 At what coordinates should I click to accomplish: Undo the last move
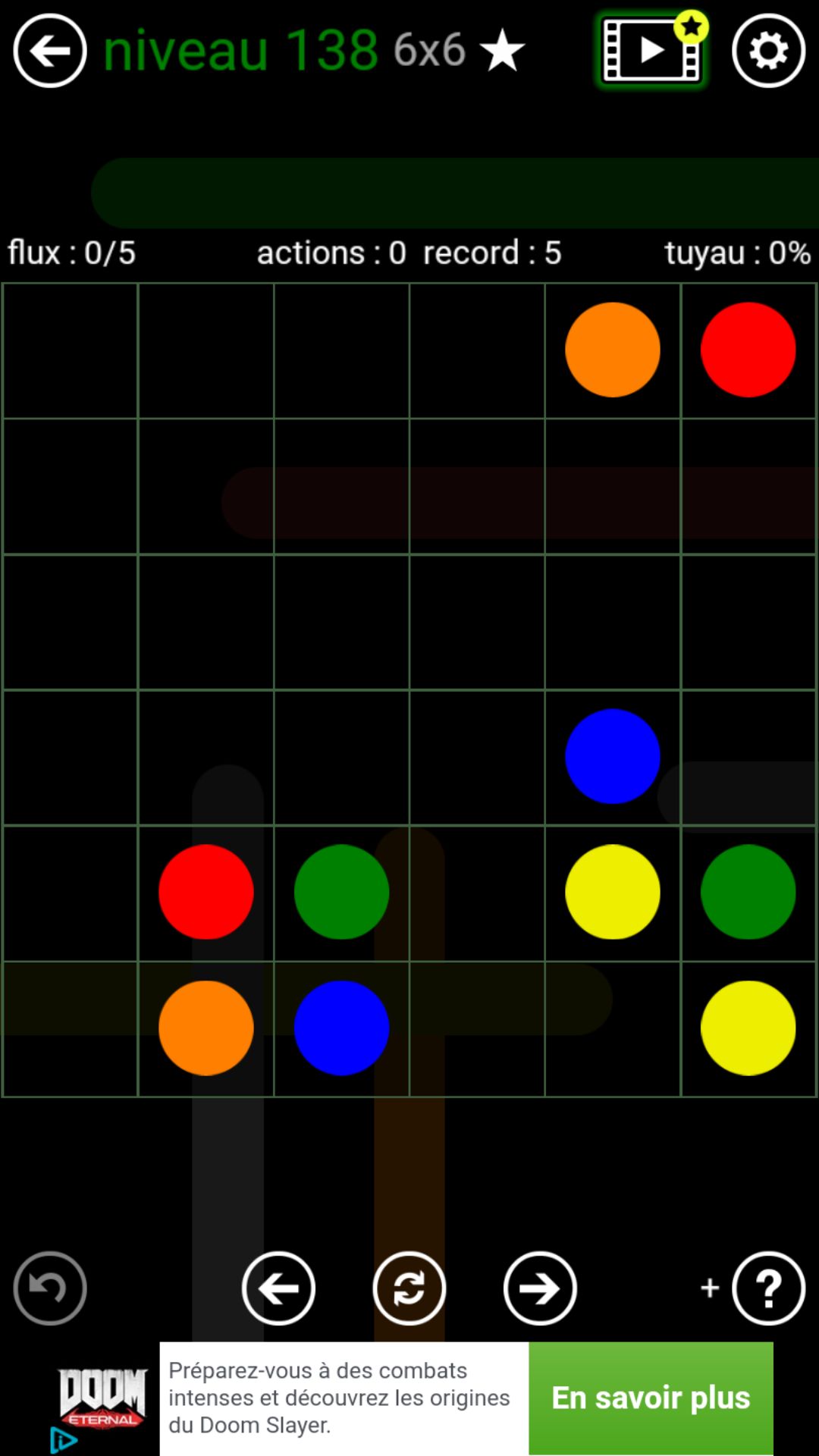pyautogui.click(x=50, y=1288)
